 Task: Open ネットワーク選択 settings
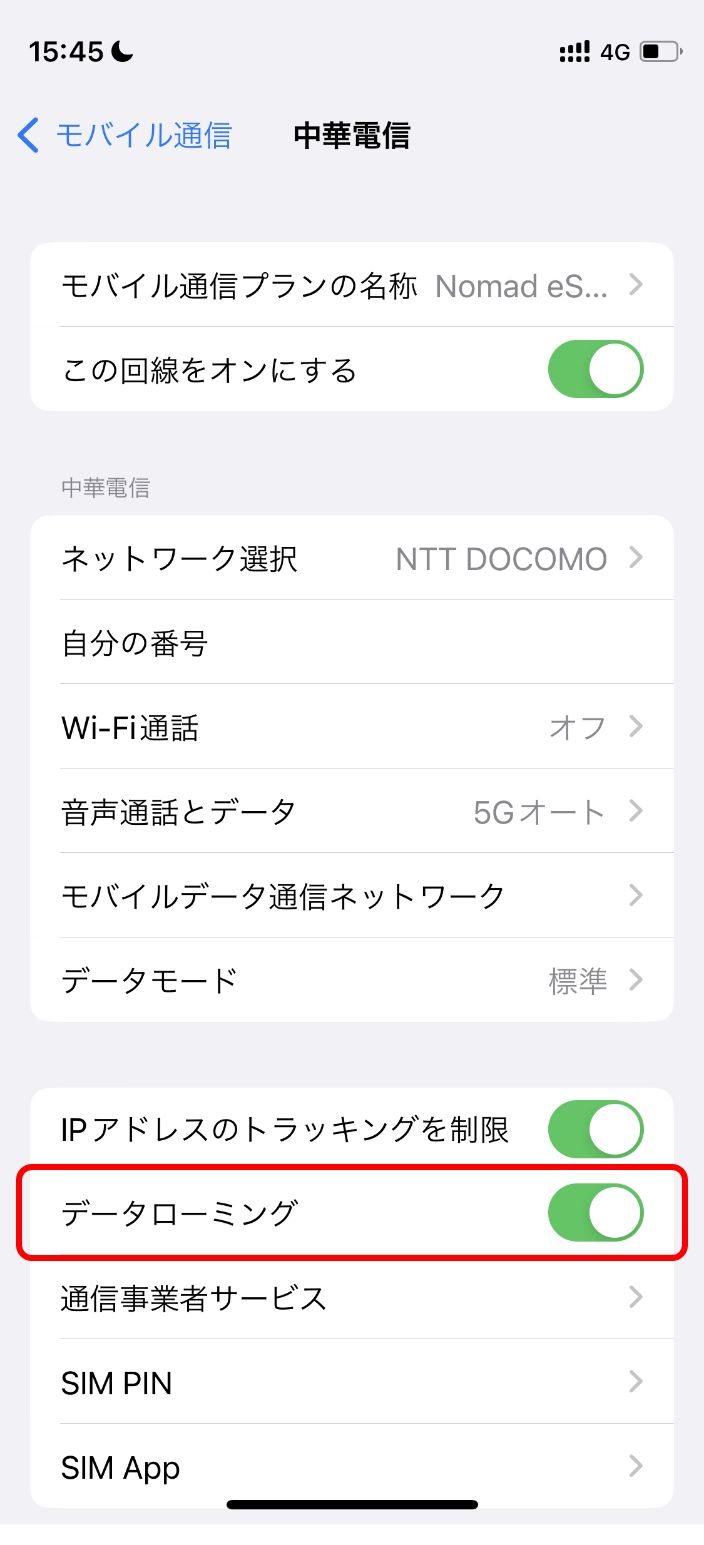click(352, 558)
